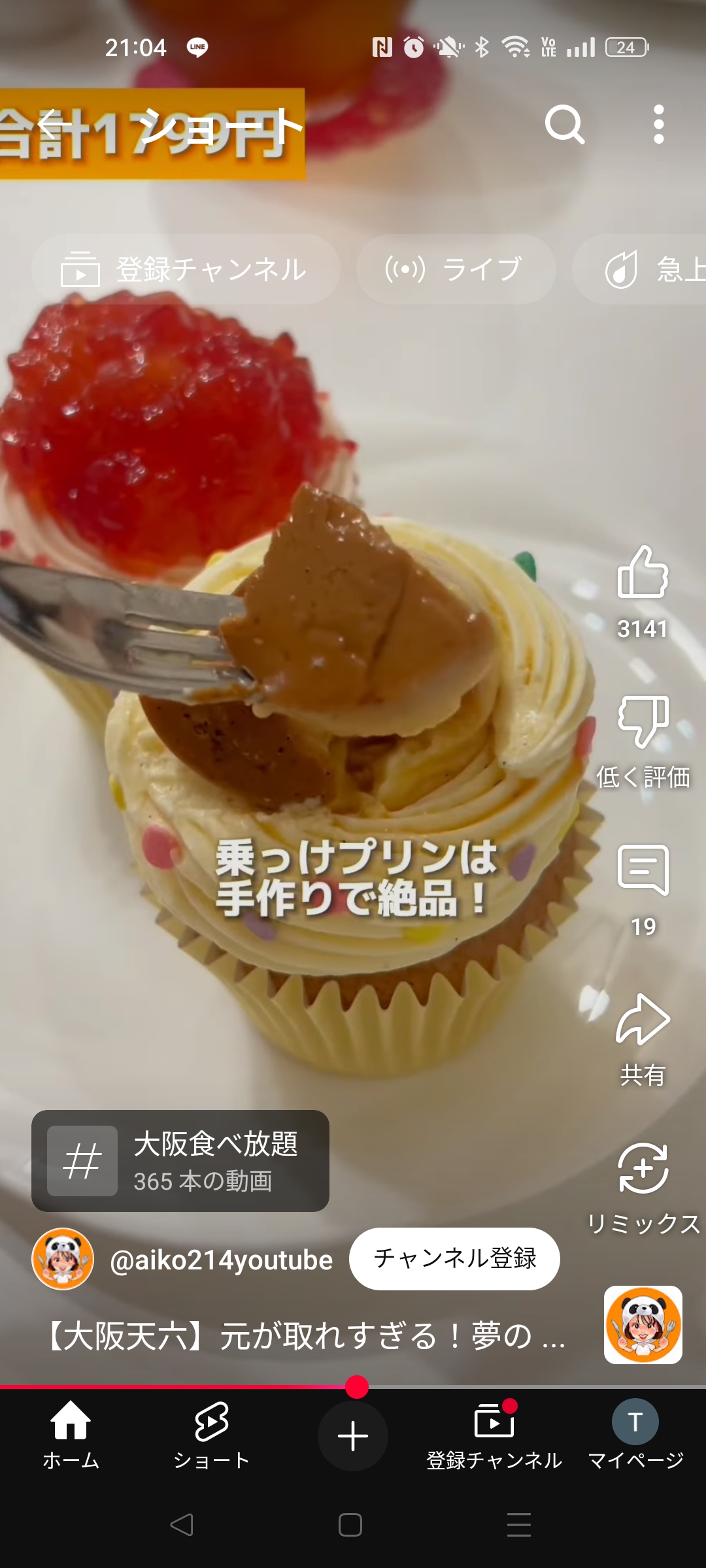The height and width of the screenshot is (1568, 706).
Task: Dislike the video via 低く評価
Action: [643, 722]
